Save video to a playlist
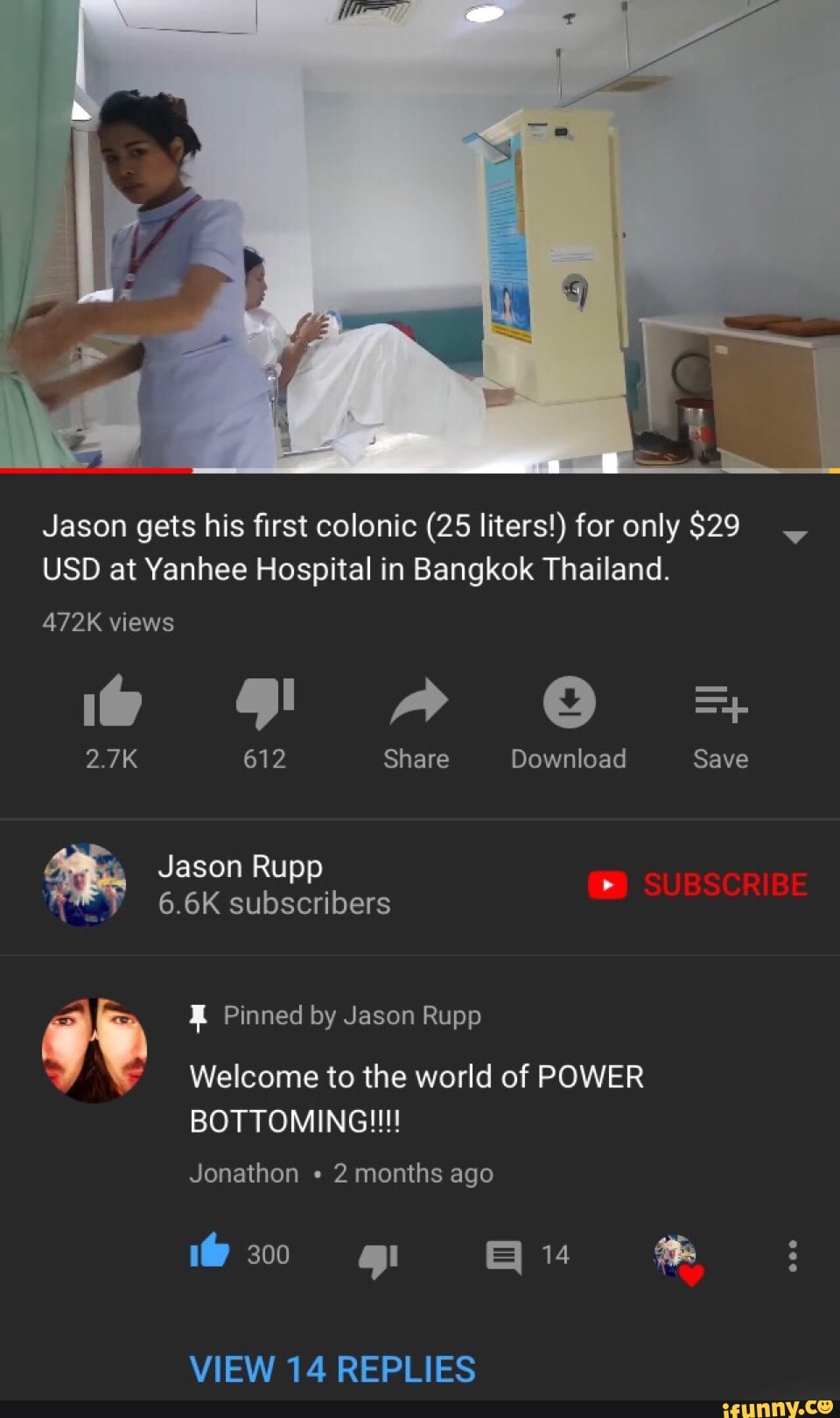840x1418 pixels. point(720,702)
